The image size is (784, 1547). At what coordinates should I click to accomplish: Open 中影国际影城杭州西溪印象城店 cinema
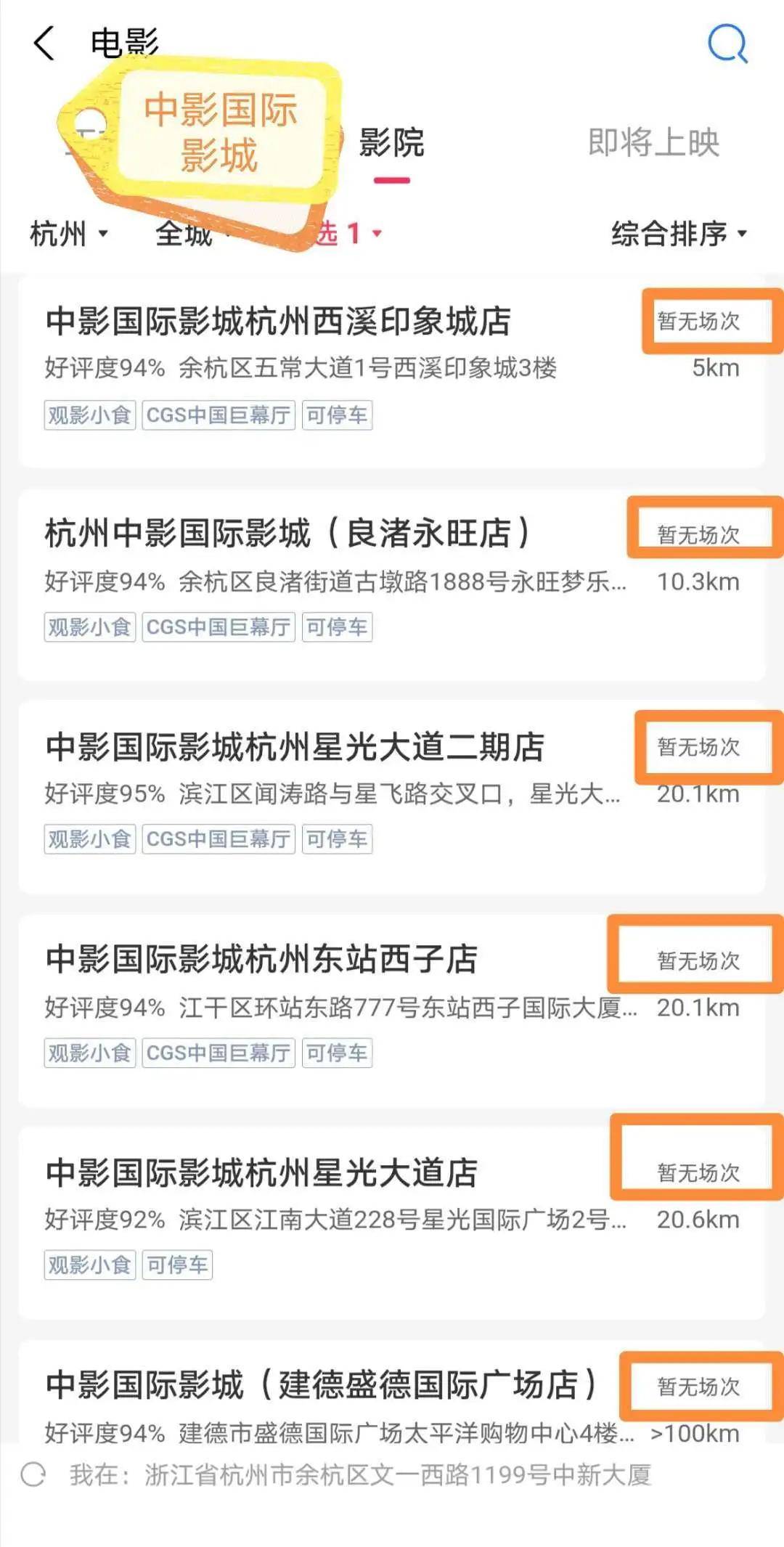pos(279,322)
